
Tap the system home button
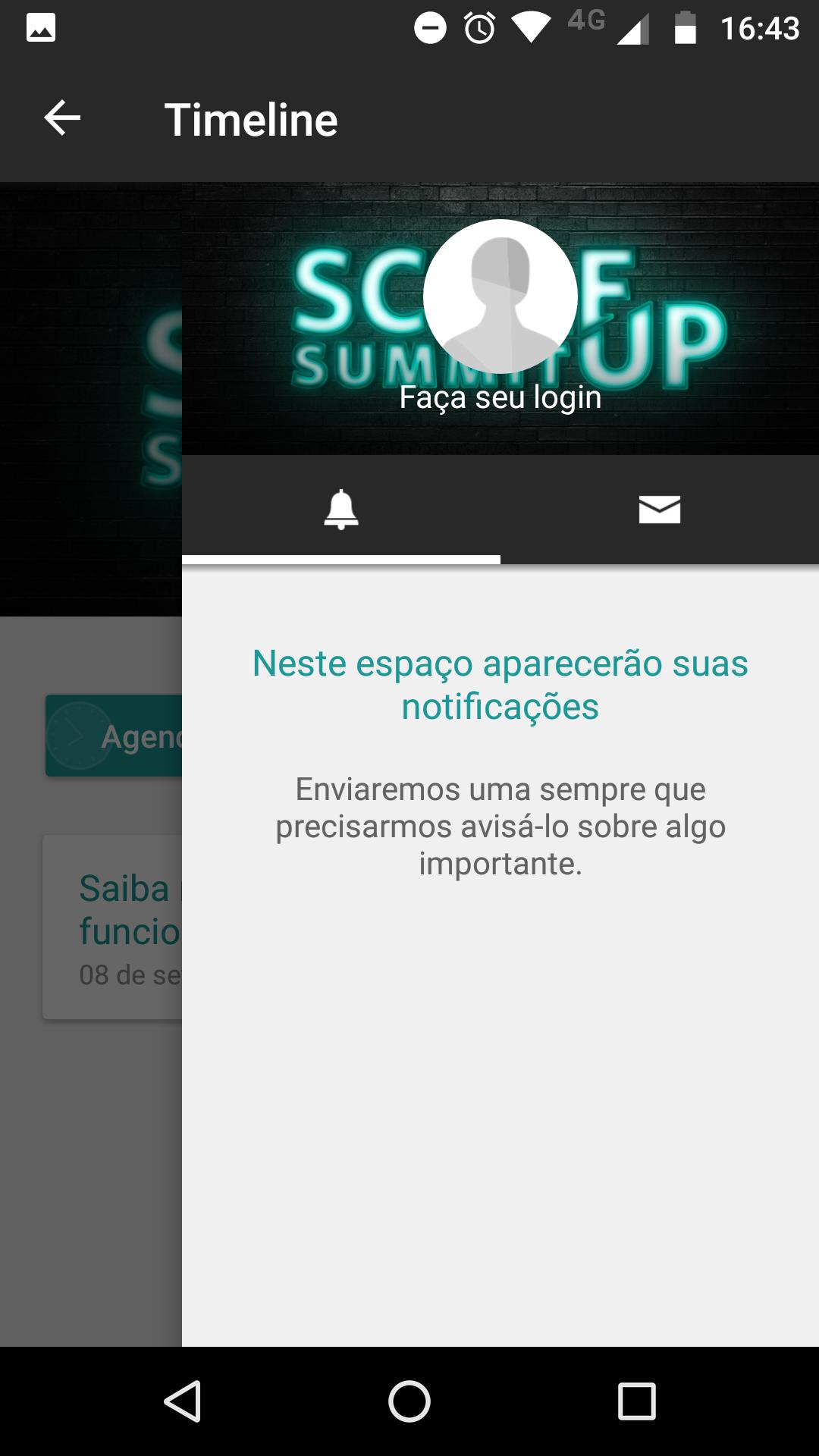click(409, 1401)
